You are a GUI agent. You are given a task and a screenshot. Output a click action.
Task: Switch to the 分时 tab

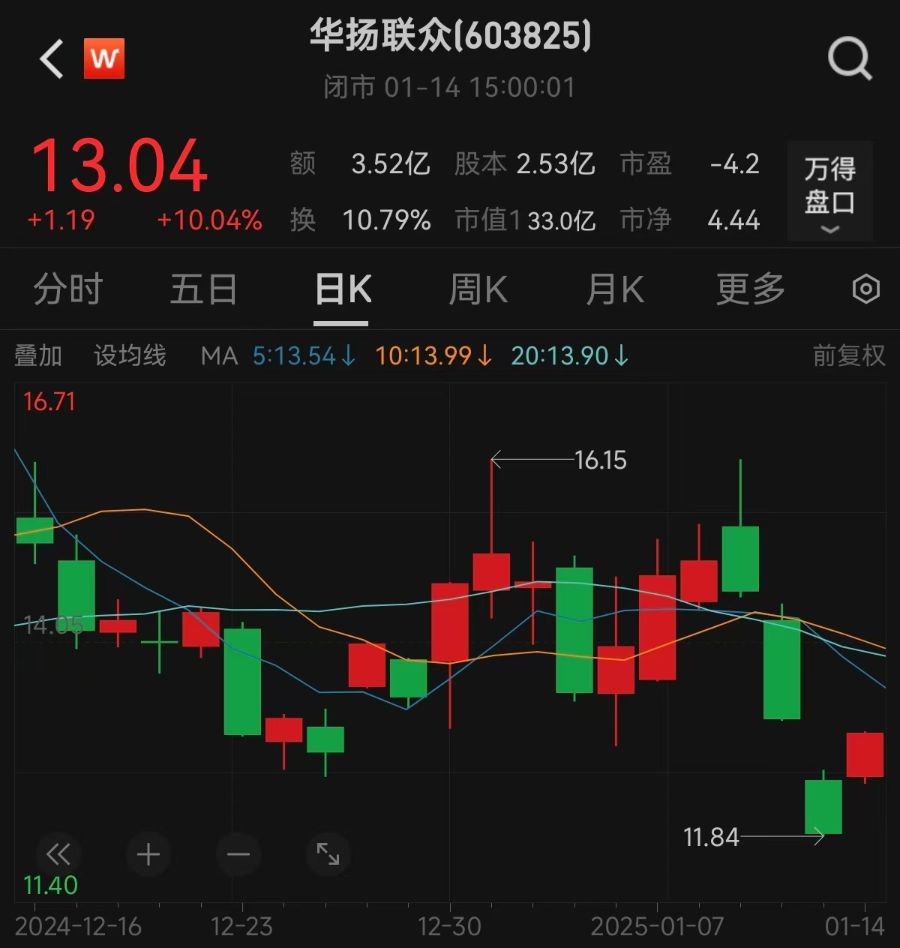coord(68,290)
